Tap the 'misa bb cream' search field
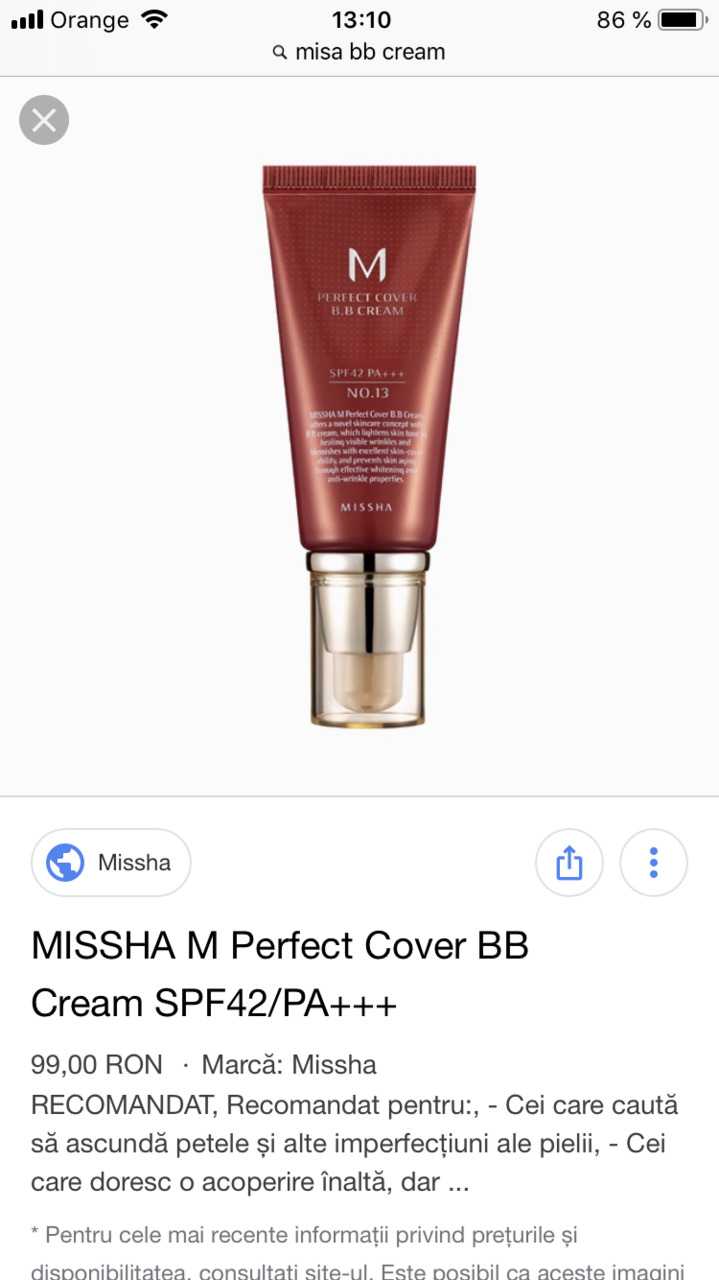 [360, 52]
